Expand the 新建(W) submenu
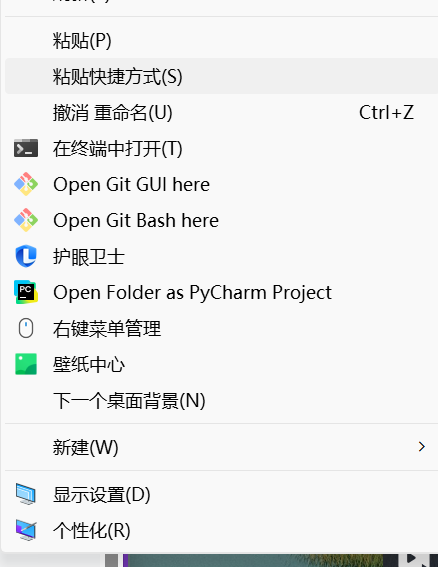This screenshot has width=438, height=567. (221, 447)
